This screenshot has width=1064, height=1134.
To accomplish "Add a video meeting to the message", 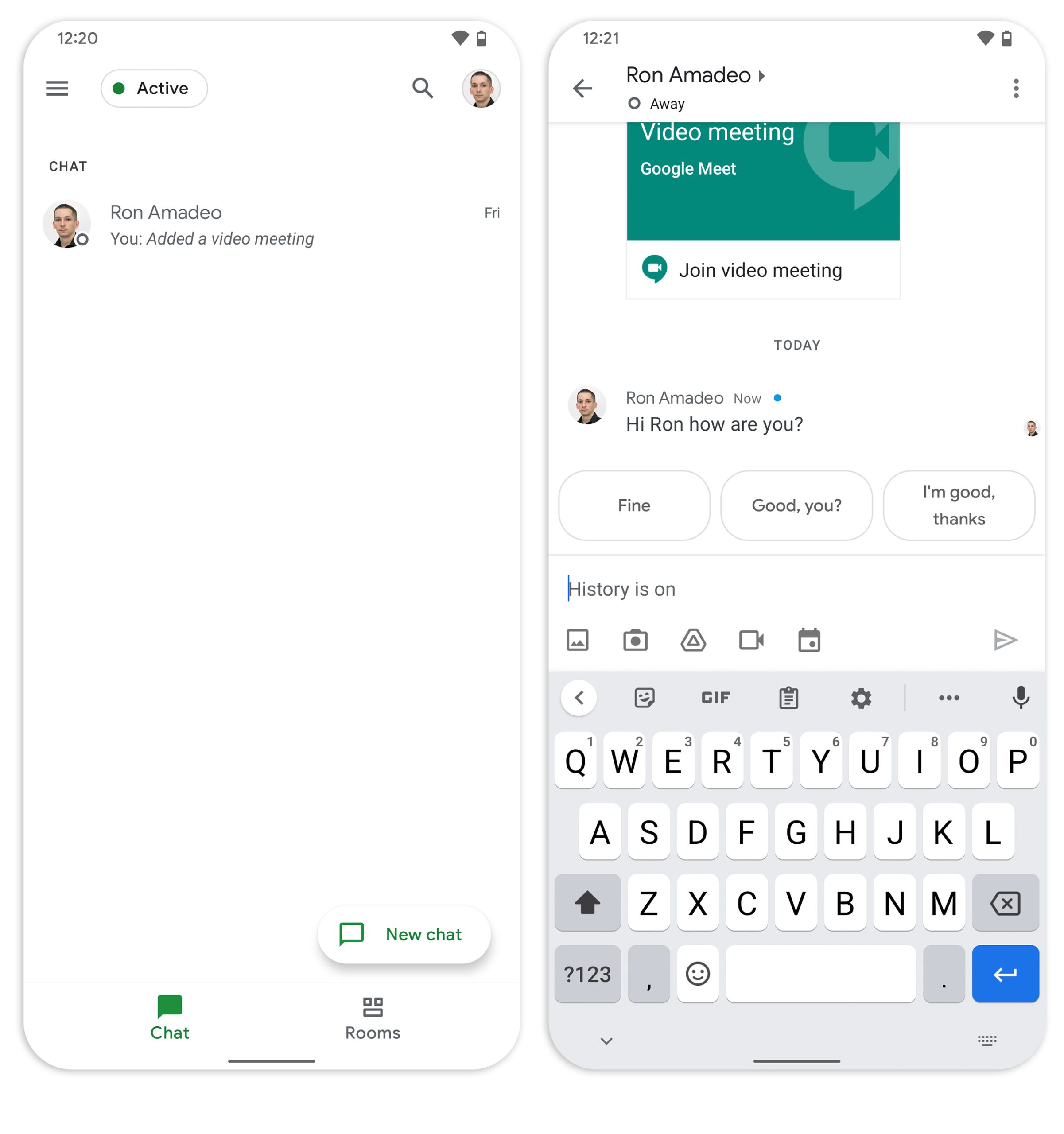I will 751,640.
